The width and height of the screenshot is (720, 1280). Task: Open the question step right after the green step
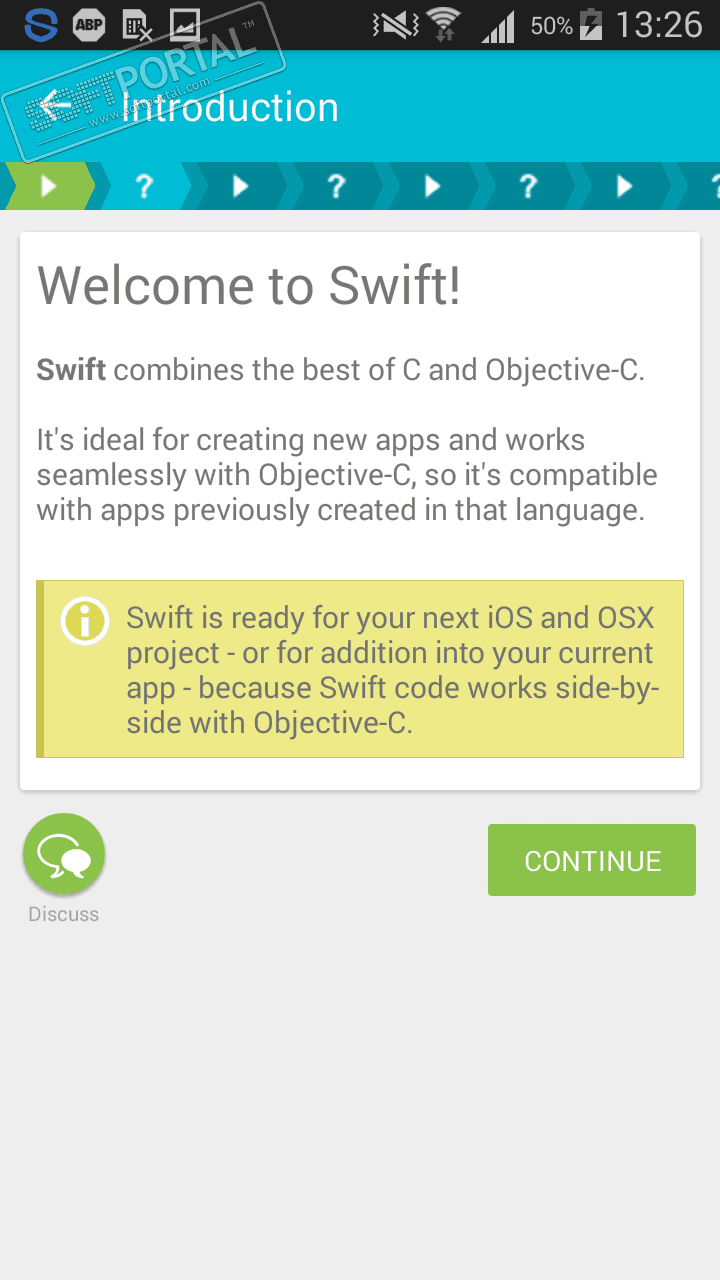click(x=144, y=186)
